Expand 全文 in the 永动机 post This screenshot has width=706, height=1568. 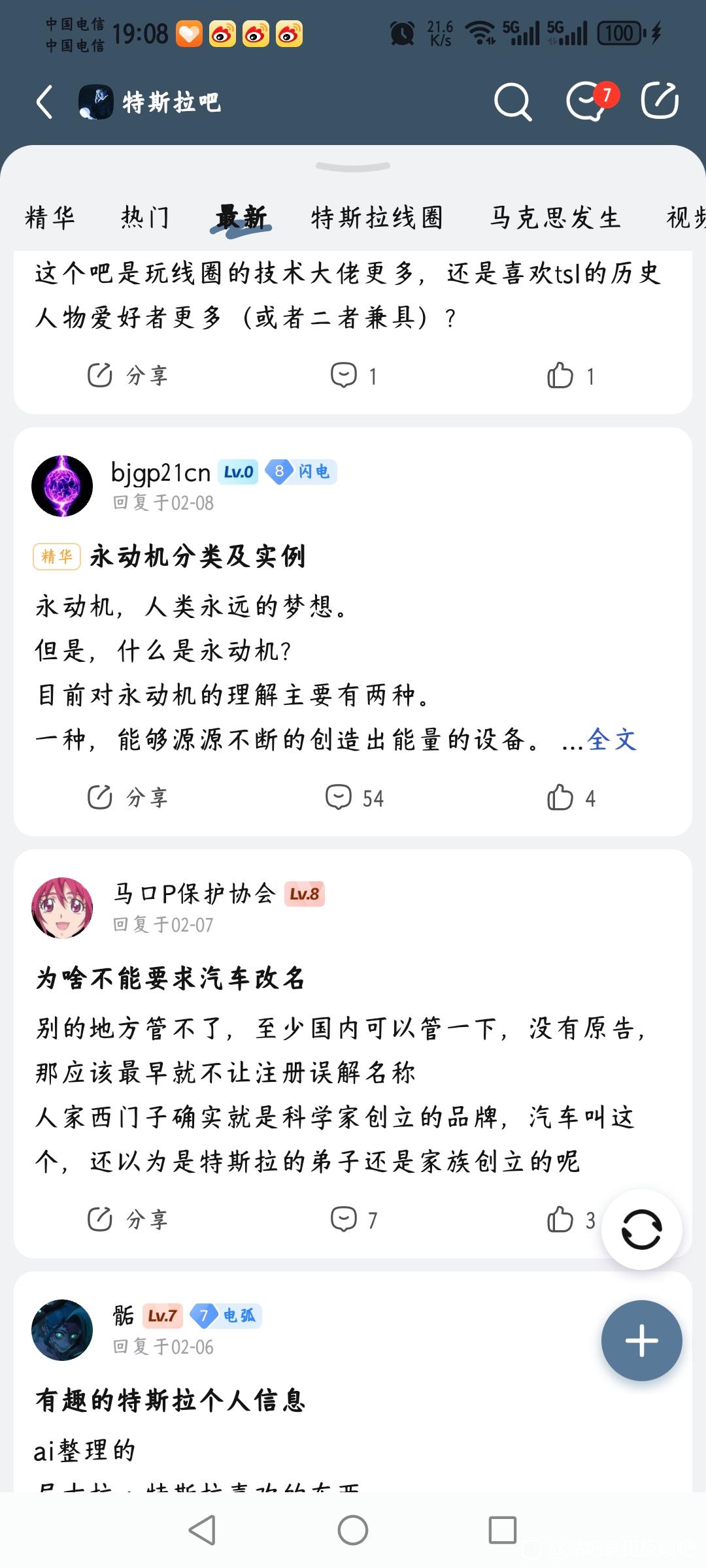[612, 740]
